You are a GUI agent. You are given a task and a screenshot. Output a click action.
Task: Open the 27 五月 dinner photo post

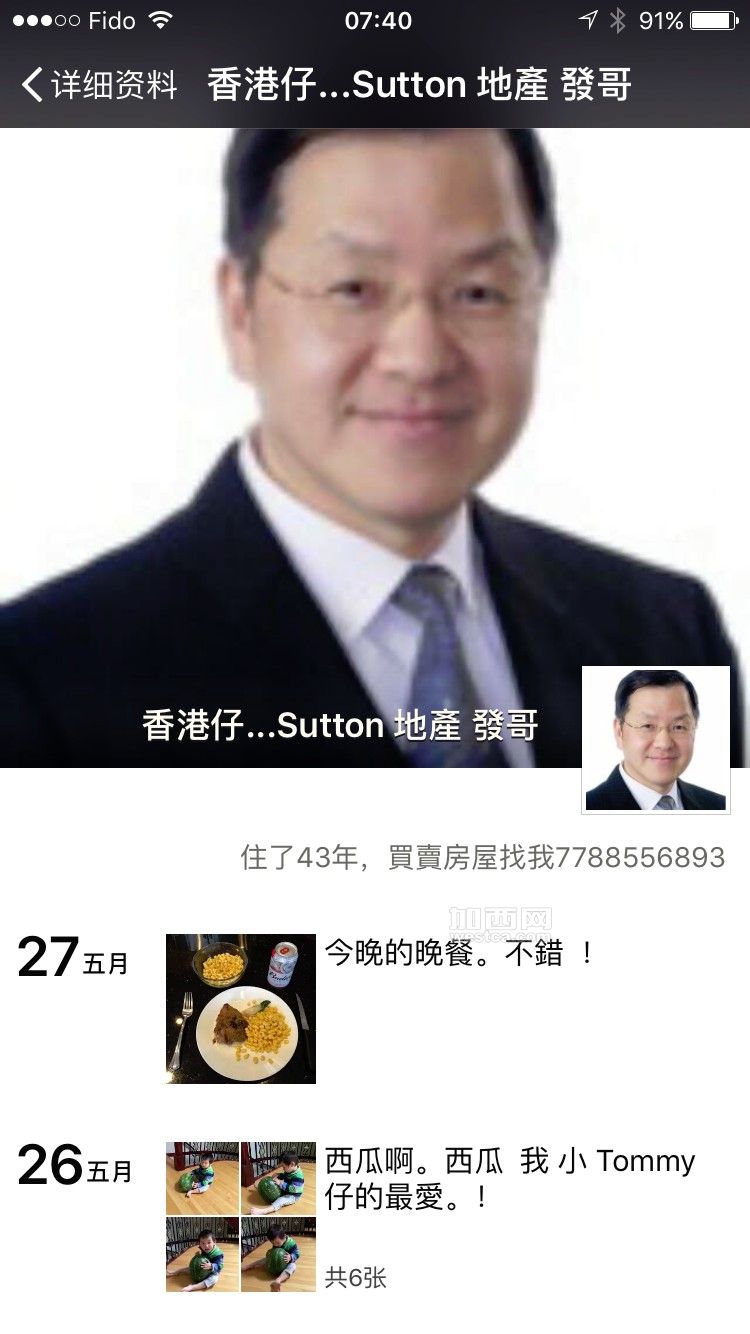pyautogui.click(x=241, y=1009)
